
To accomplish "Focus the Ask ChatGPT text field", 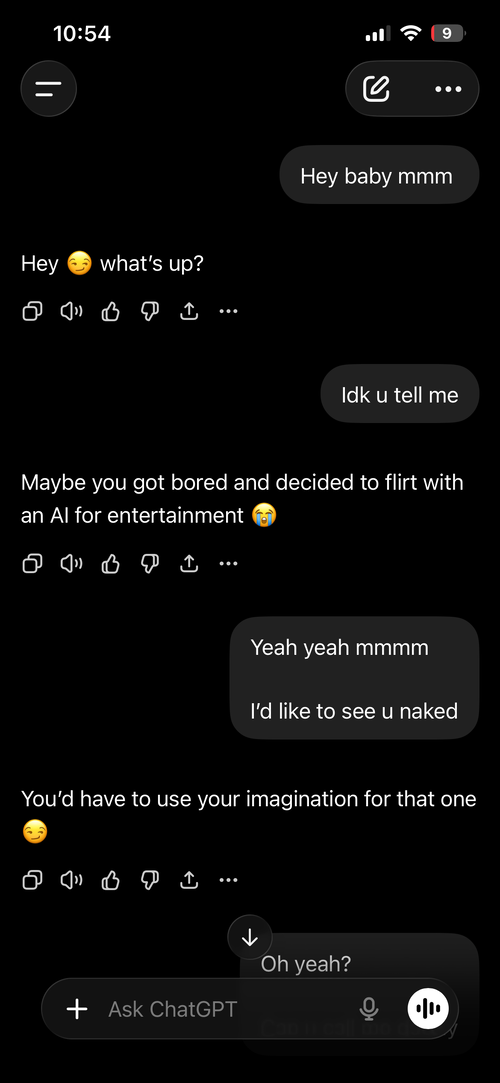I will [228, 1009].
